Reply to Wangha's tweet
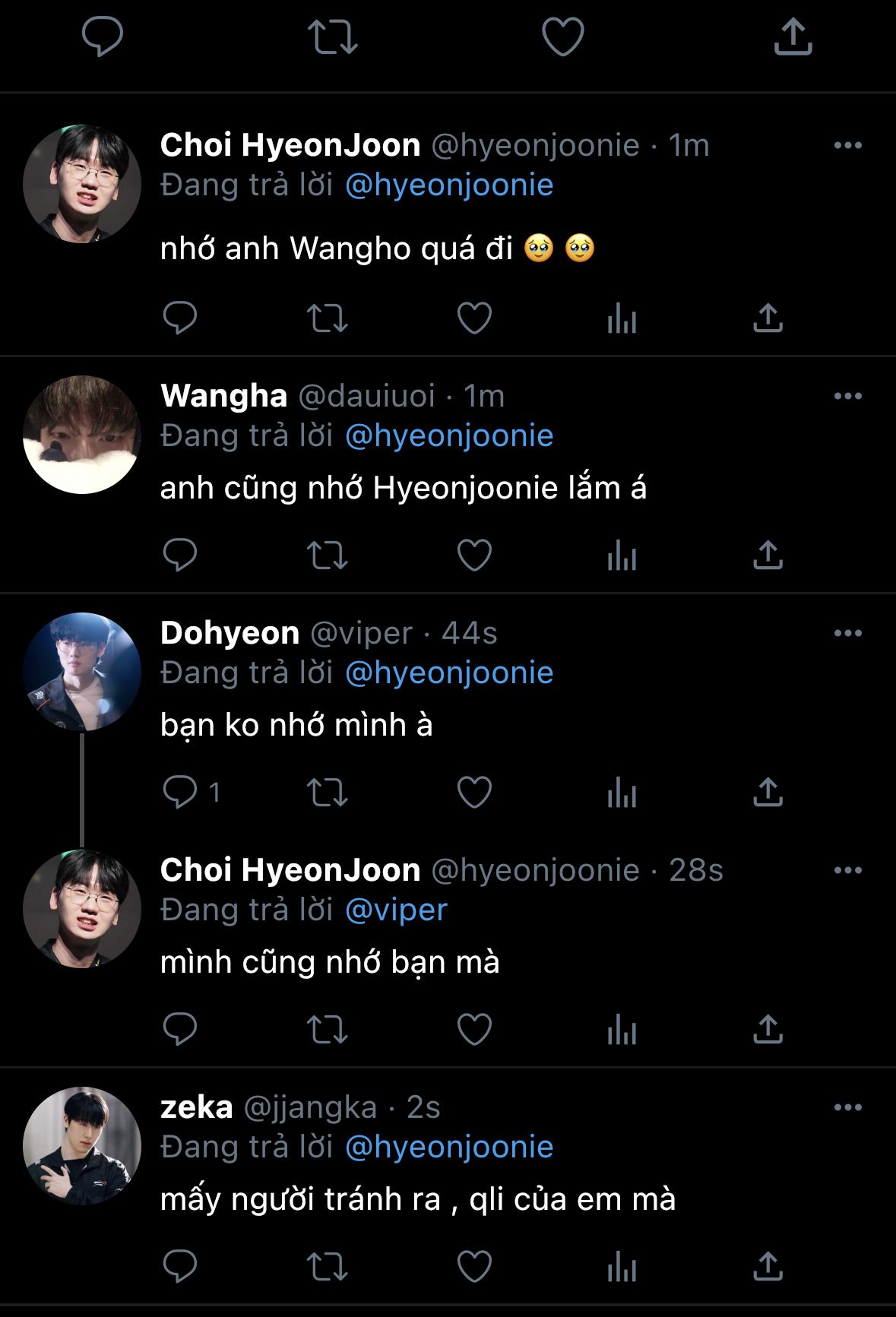The image size is (896, 1317). click(x=180, y=556)
